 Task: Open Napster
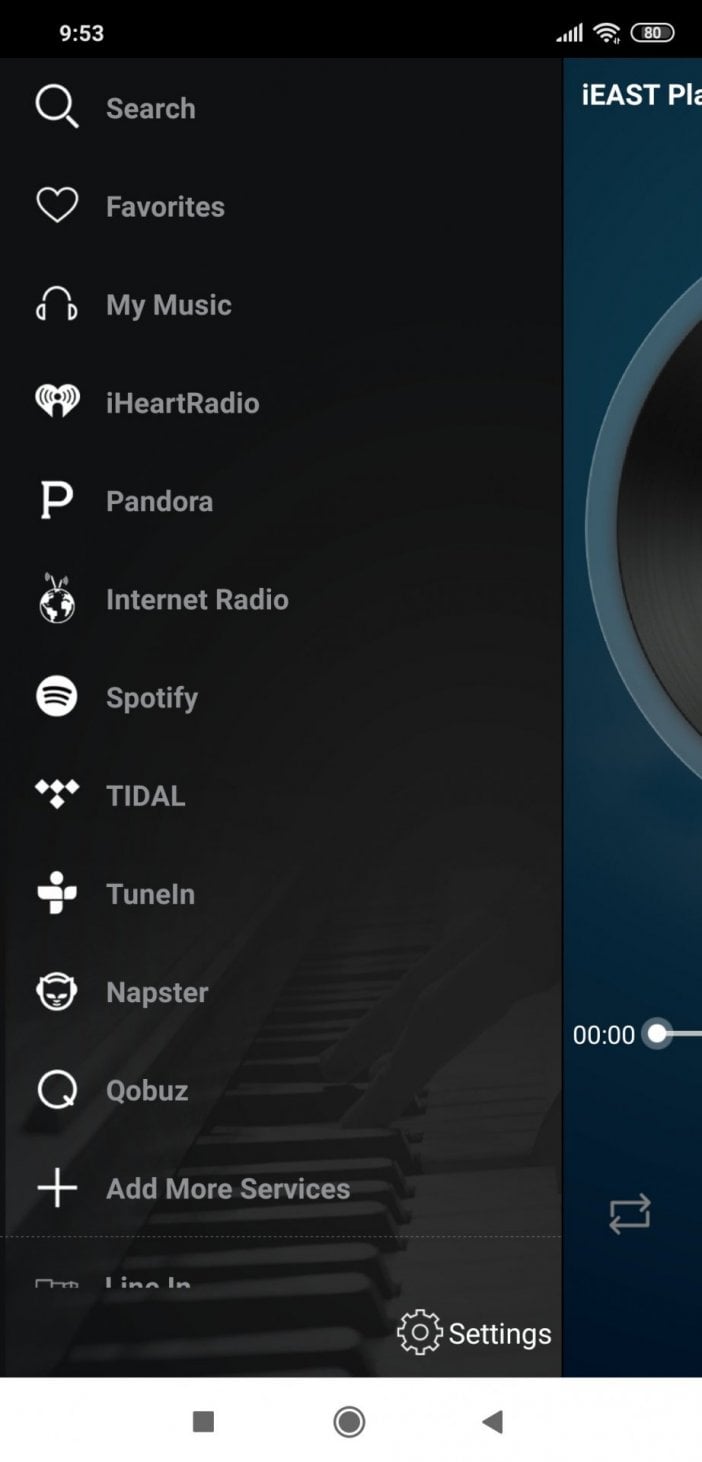click(x=157, y=992)
